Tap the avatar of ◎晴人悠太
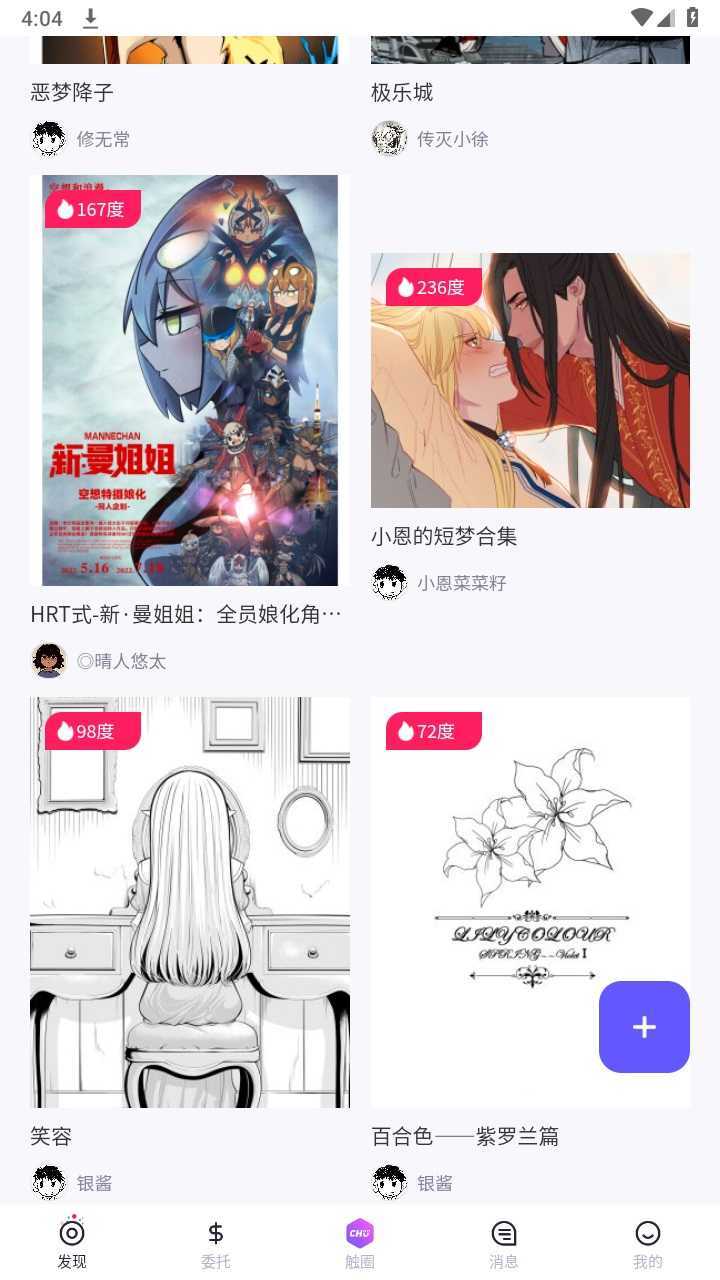720x1280 pixels. 48,660
